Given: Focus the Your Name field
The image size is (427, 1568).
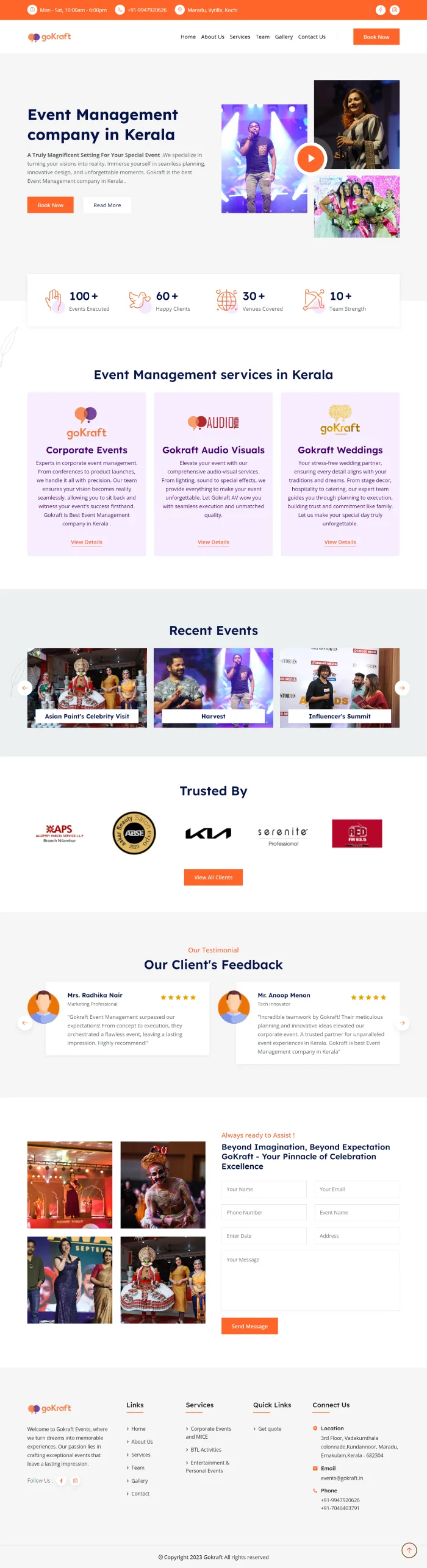Looking at the screenshot, I should (264, 1189).
